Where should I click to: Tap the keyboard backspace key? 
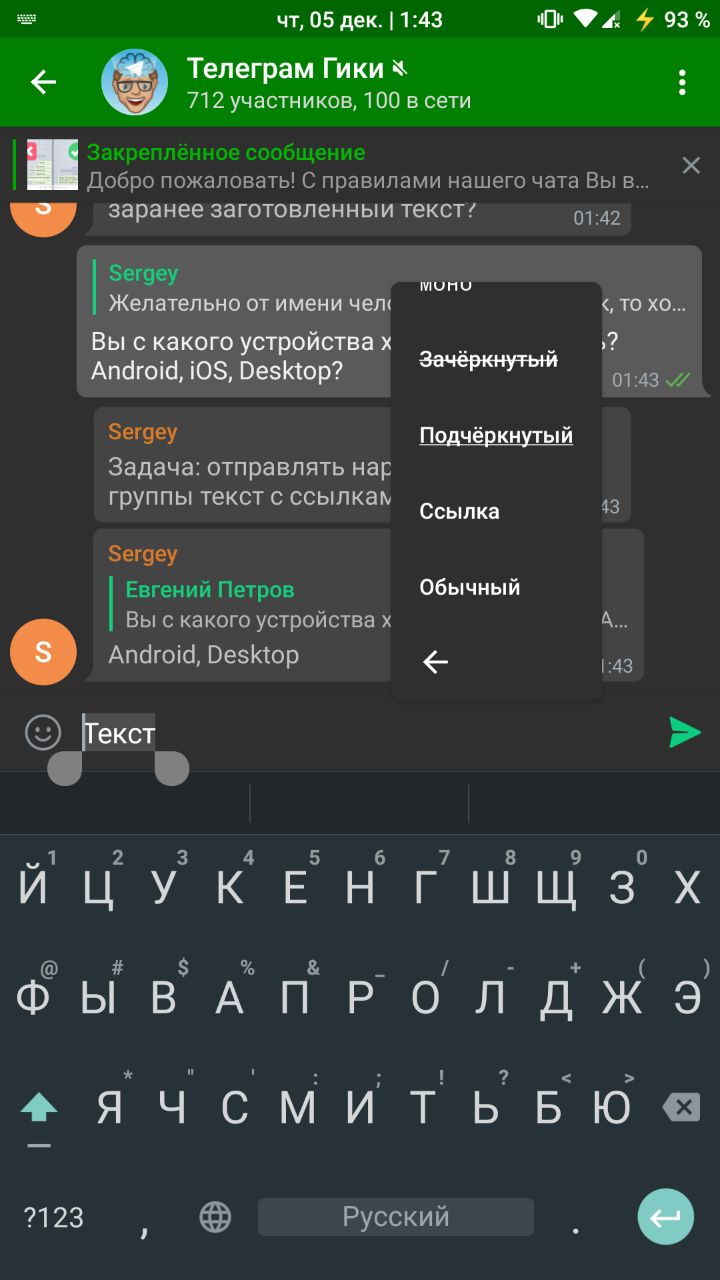[681, 1106]
